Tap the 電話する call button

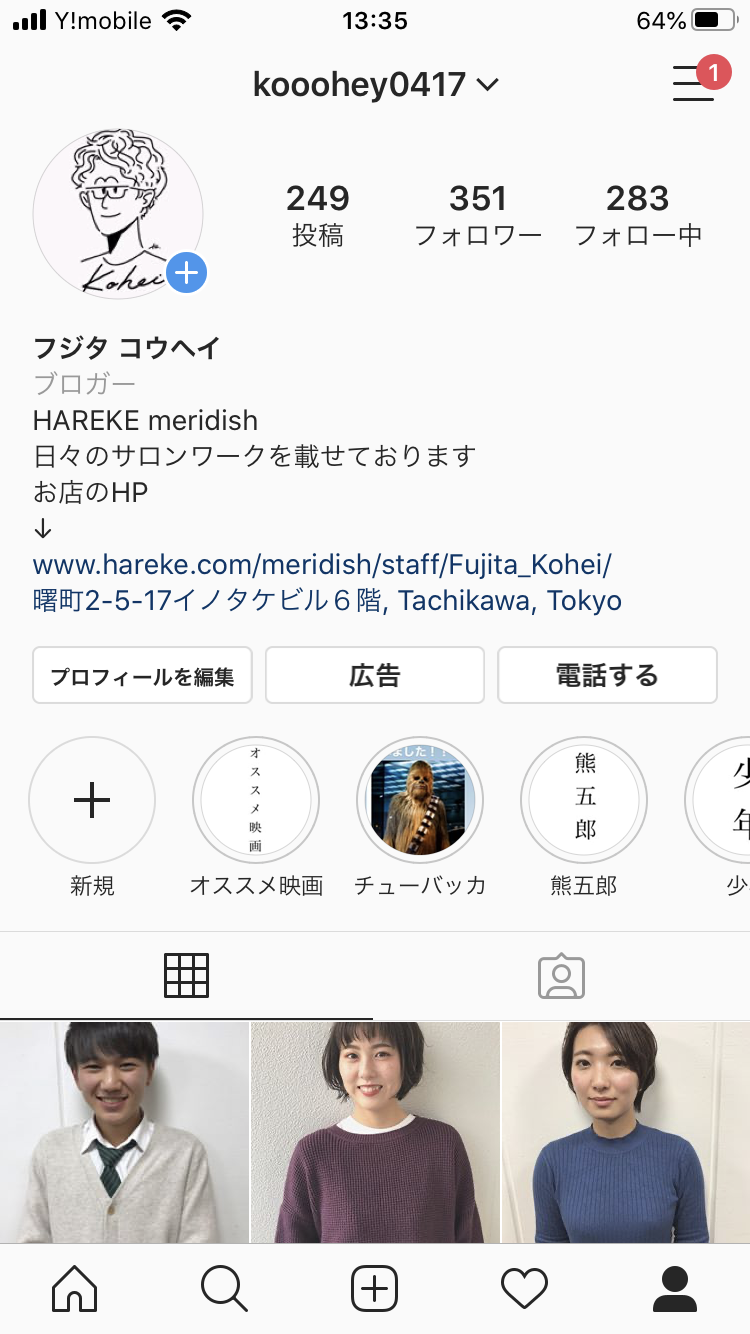607,676
